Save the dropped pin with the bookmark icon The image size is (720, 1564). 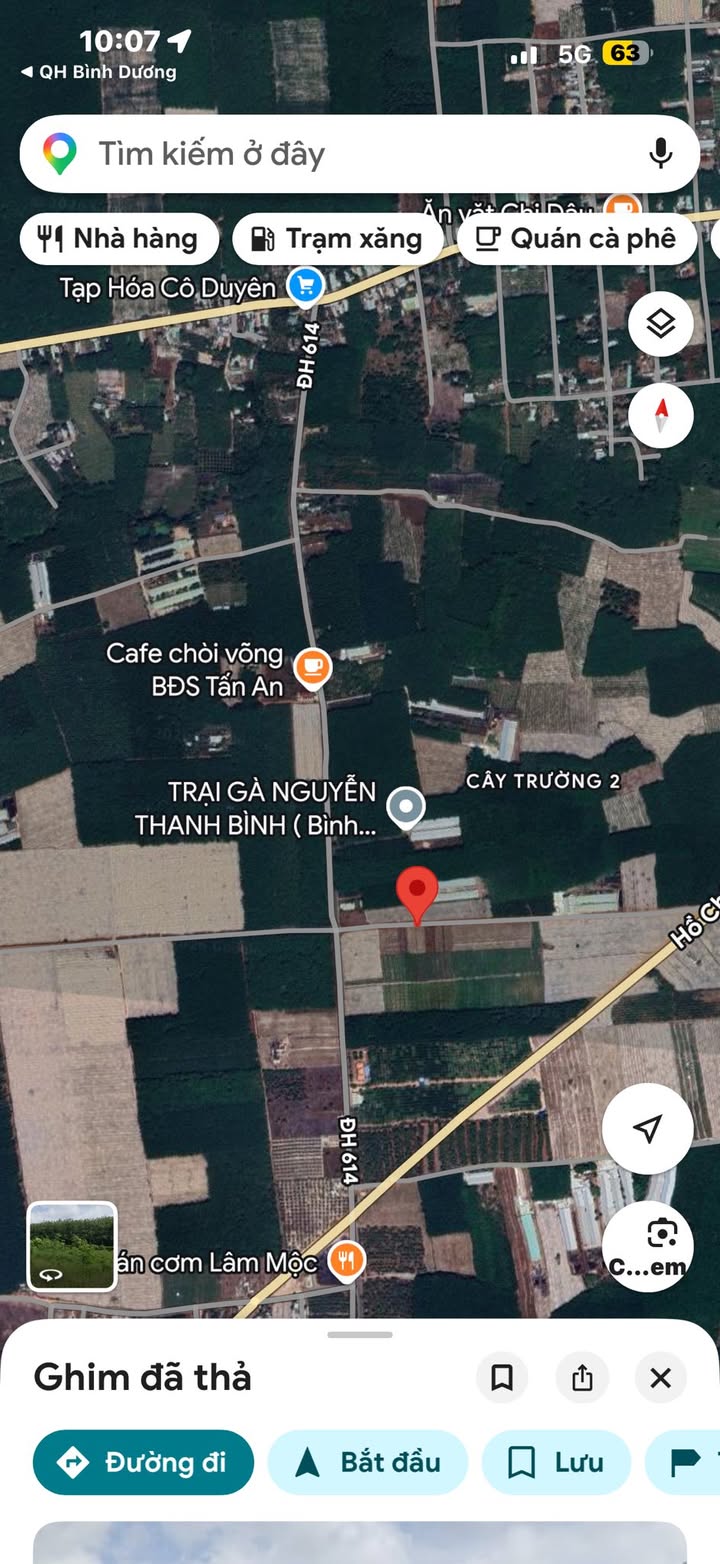[502, 1378]
